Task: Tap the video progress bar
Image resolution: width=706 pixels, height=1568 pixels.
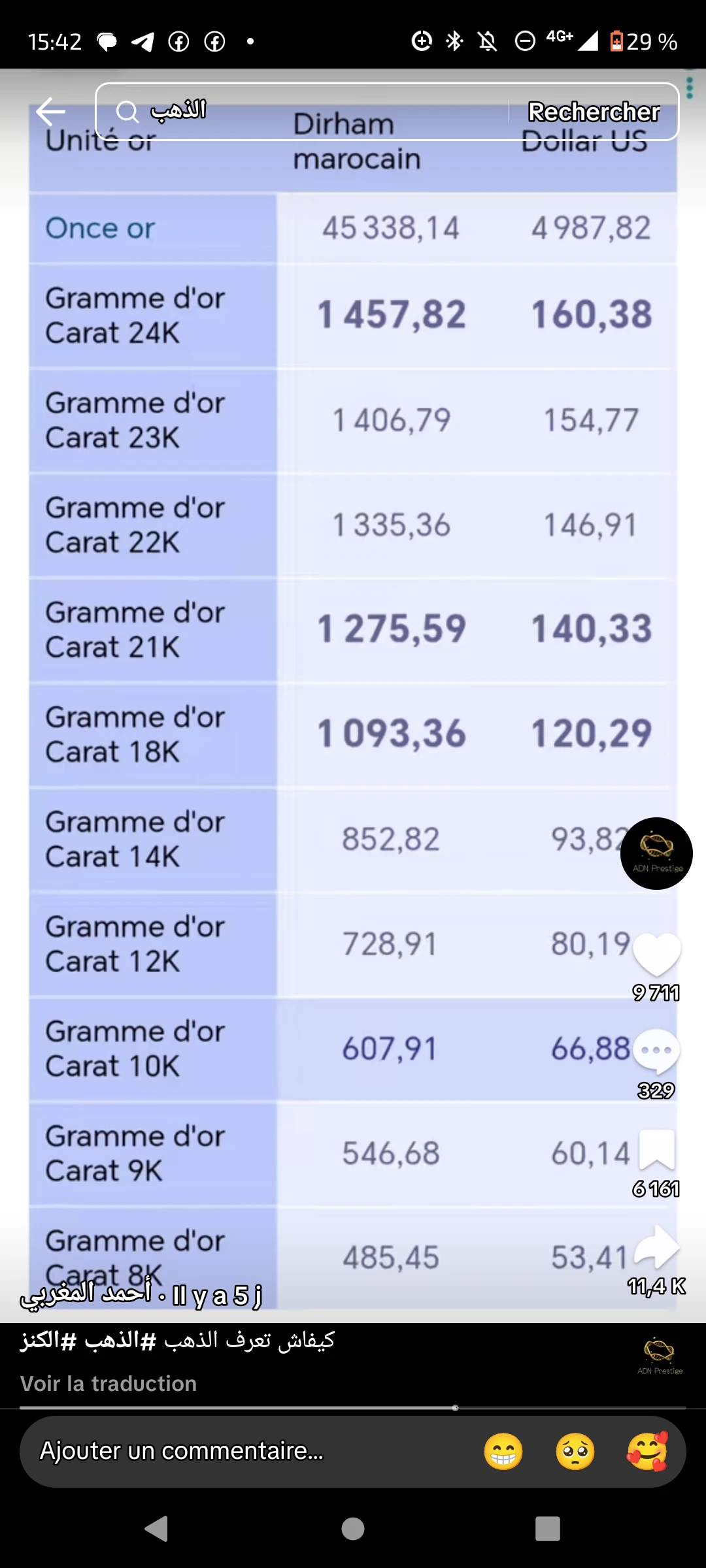Action: pyautogui.click(x=353, y=1408)
